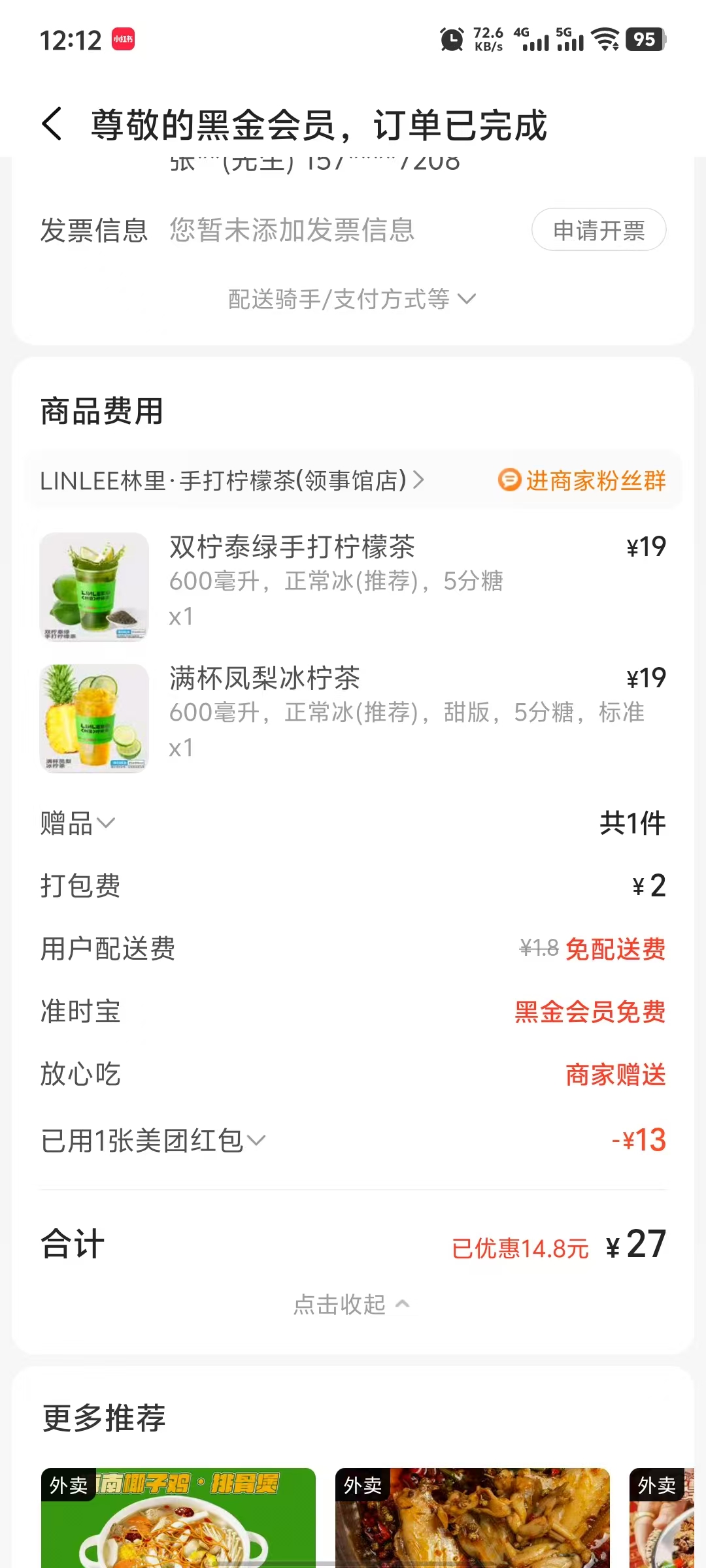Join the 进商家粉丝群 fan group
This screenshot has height=1568, width=706.
(x=582, y=481)
